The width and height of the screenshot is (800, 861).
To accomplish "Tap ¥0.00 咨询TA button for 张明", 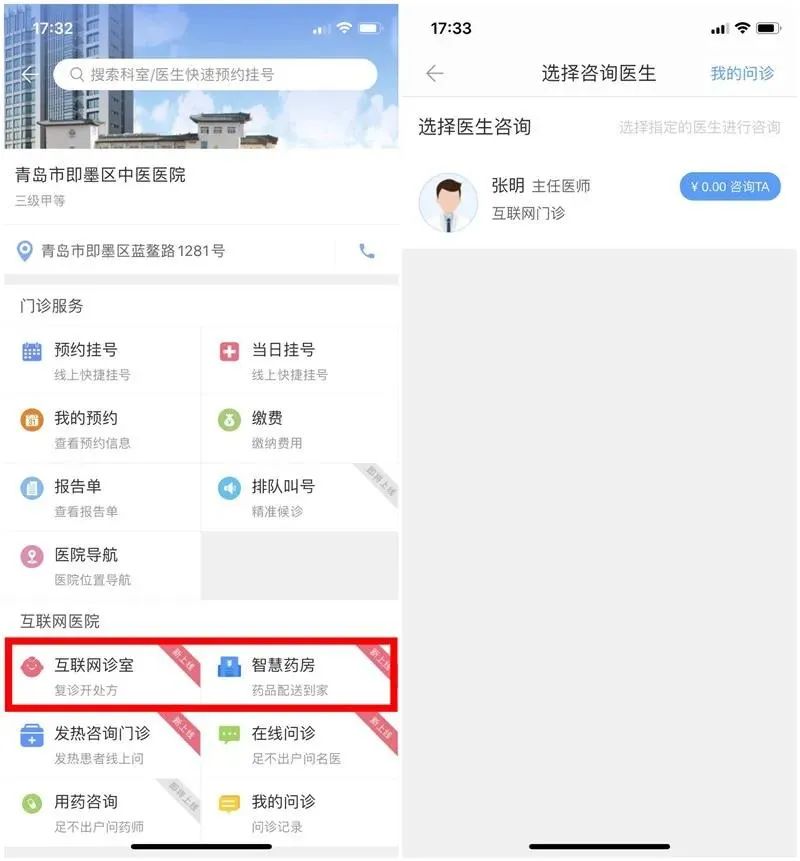I will [730, 187].
